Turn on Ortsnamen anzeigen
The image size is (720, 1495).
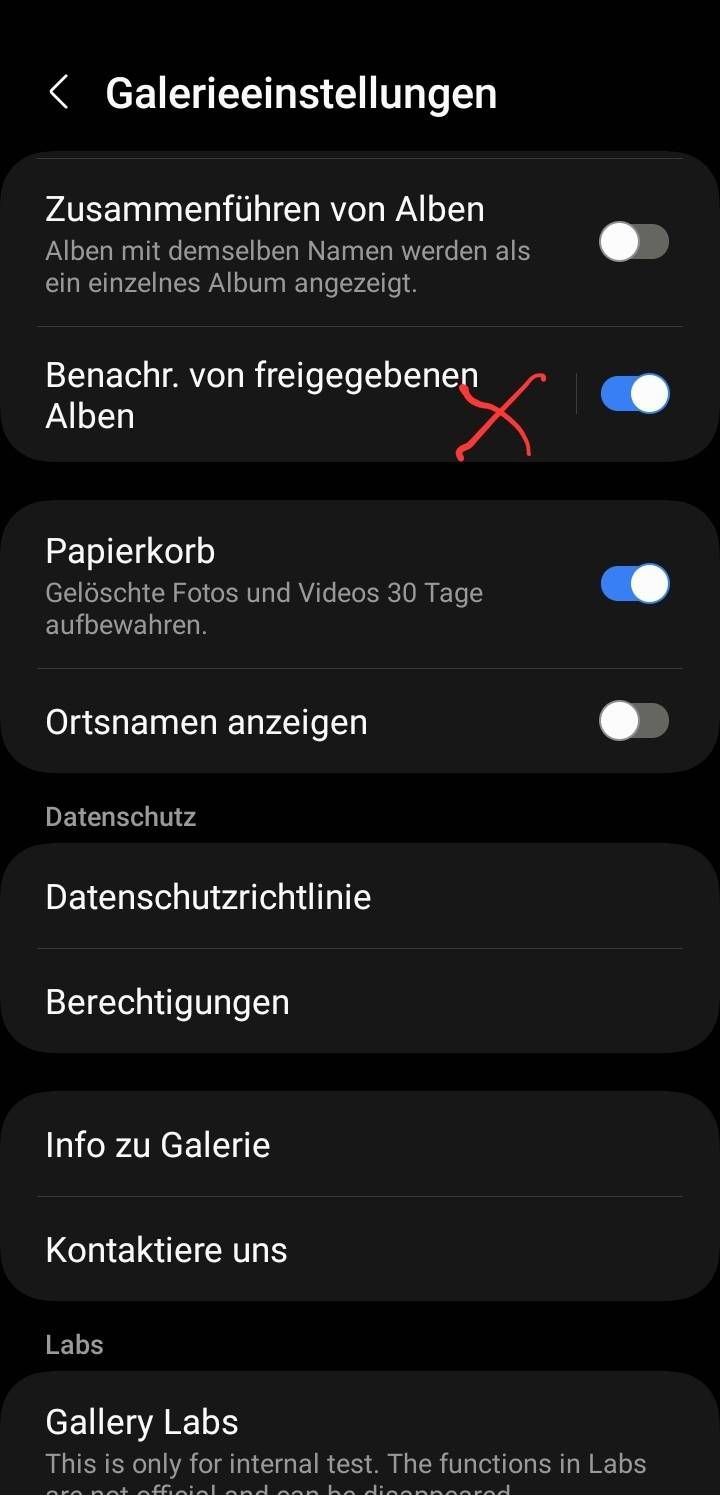coord(634,721)
